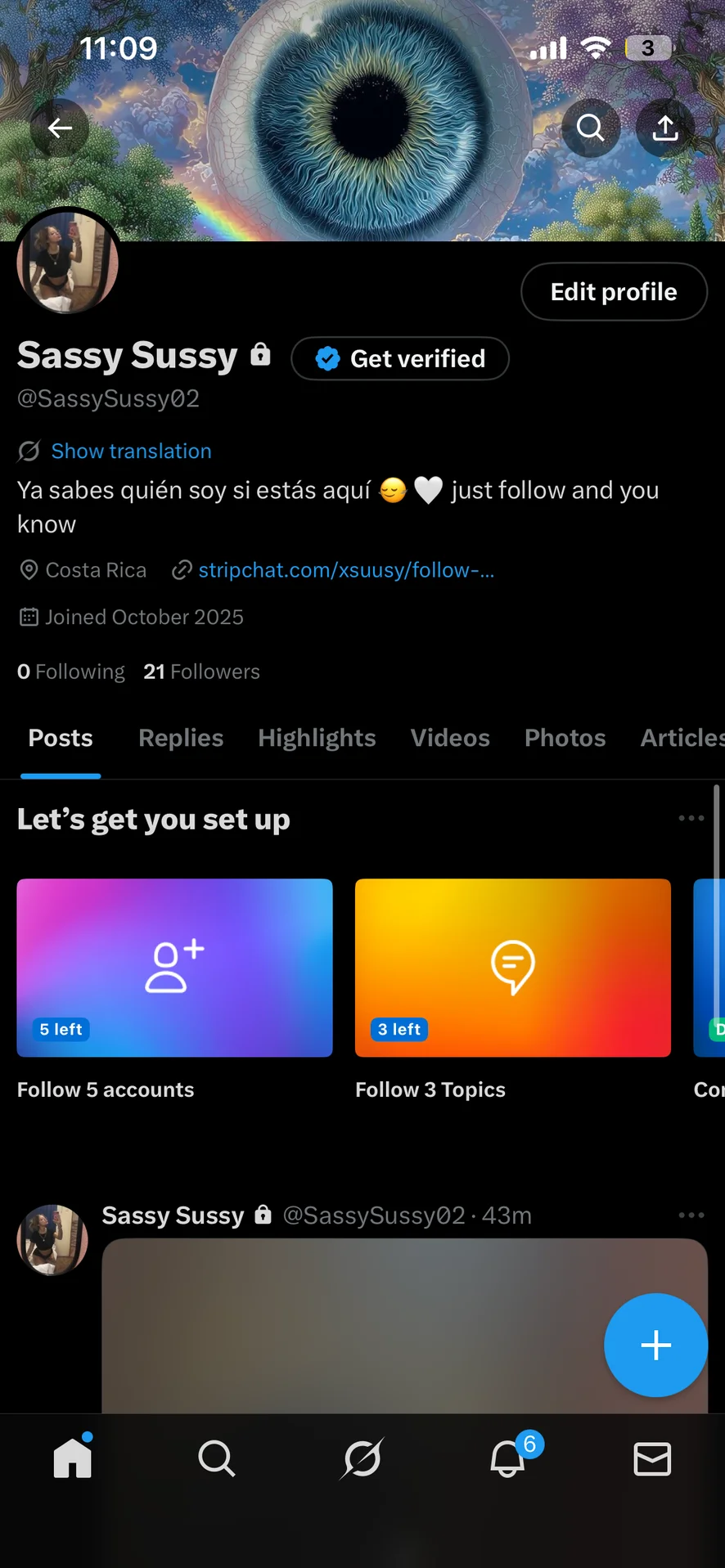
Task: Open the stripchat.com profile link
Action: pos(345,570)
